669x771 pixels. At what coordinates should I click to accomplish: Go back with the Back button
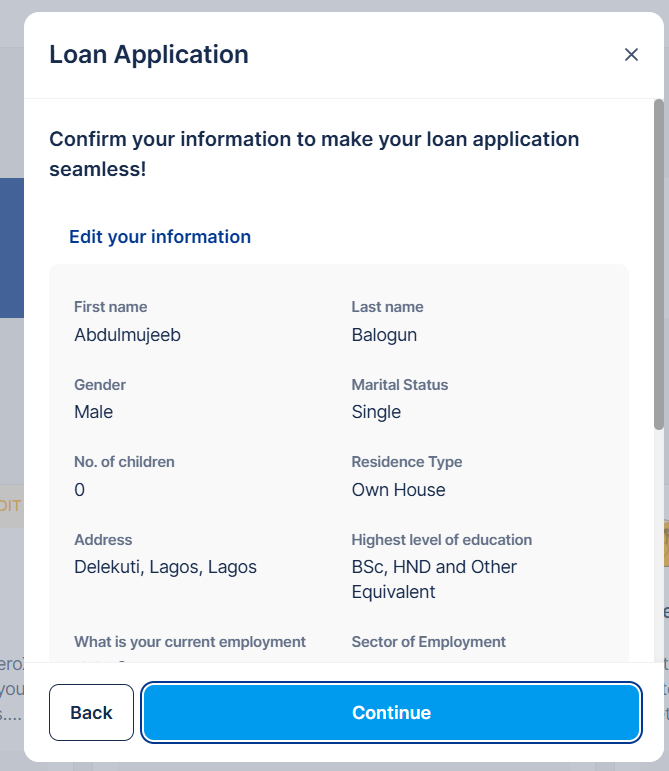pos(91,712)
